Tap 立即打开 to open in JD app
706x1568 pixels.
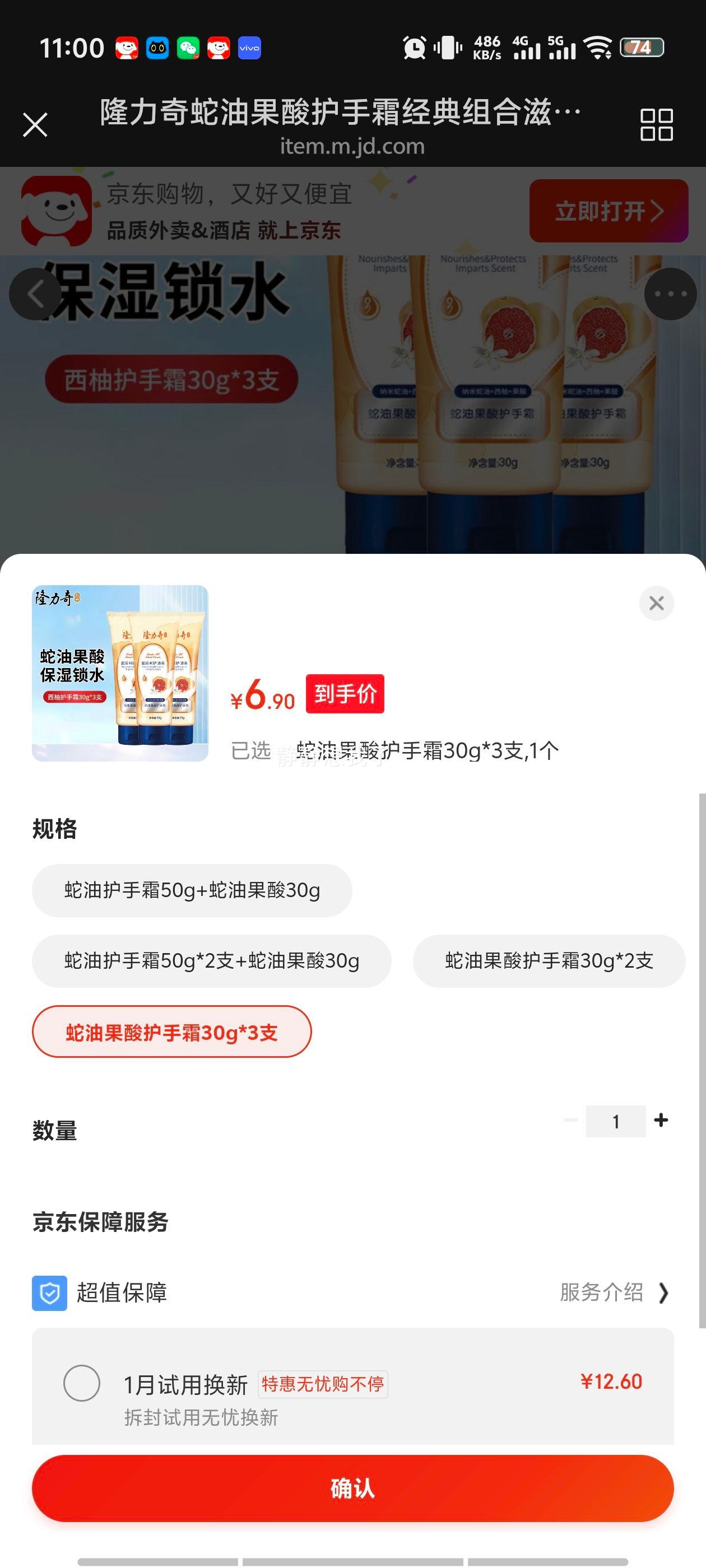tap(607, 211)
